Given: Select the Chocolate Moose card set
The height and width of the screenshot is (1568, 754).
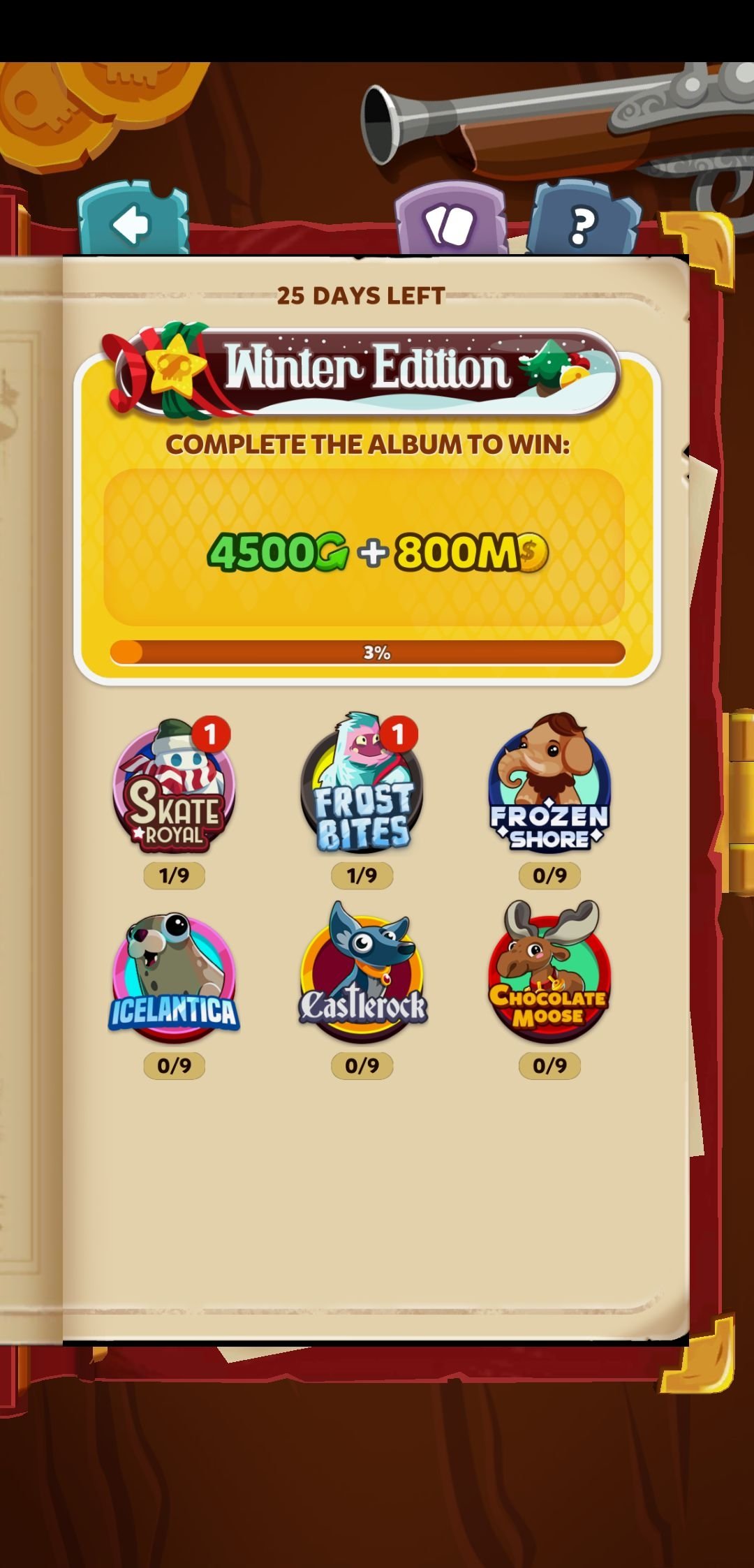Looking at the screenshot, I should [x=549, y=972].
